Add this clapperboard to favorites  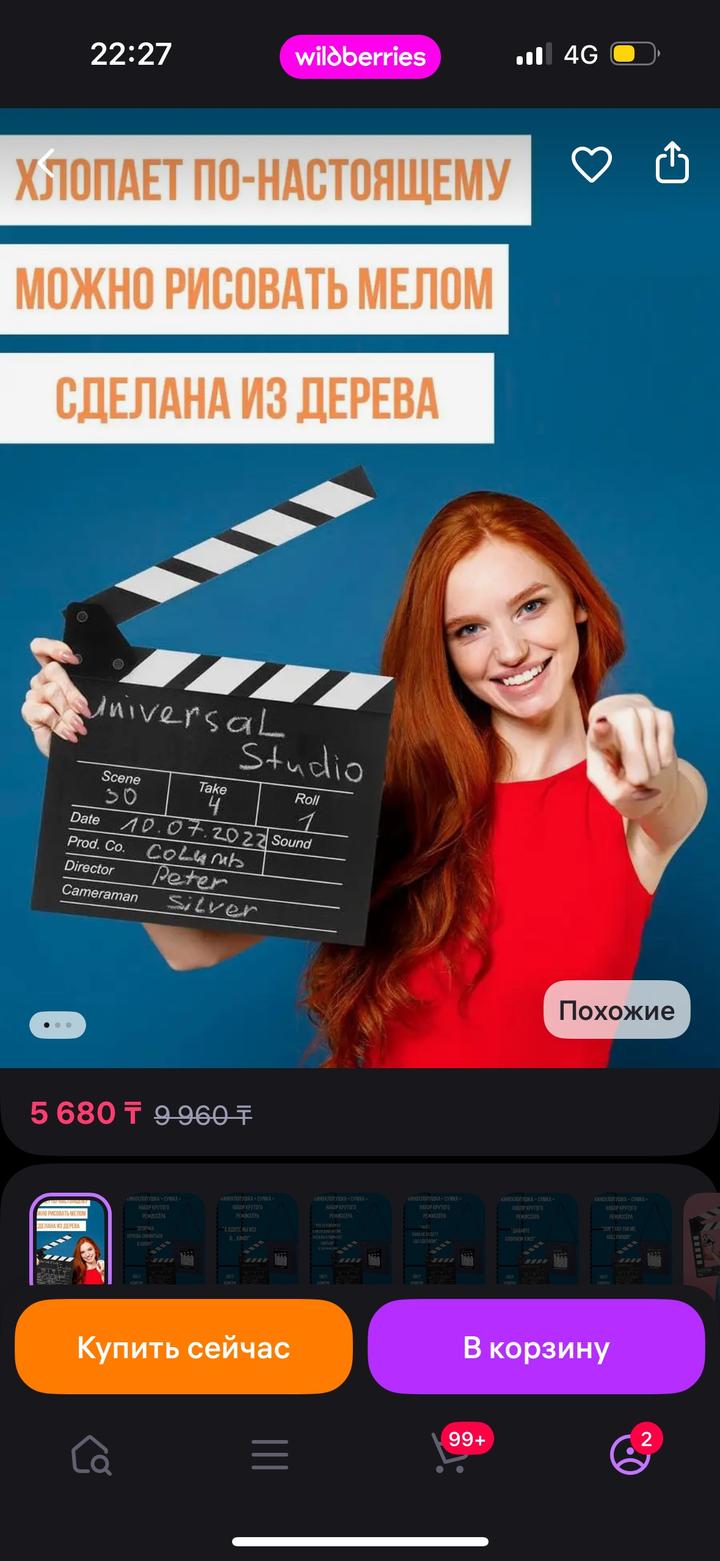(591, 164)
